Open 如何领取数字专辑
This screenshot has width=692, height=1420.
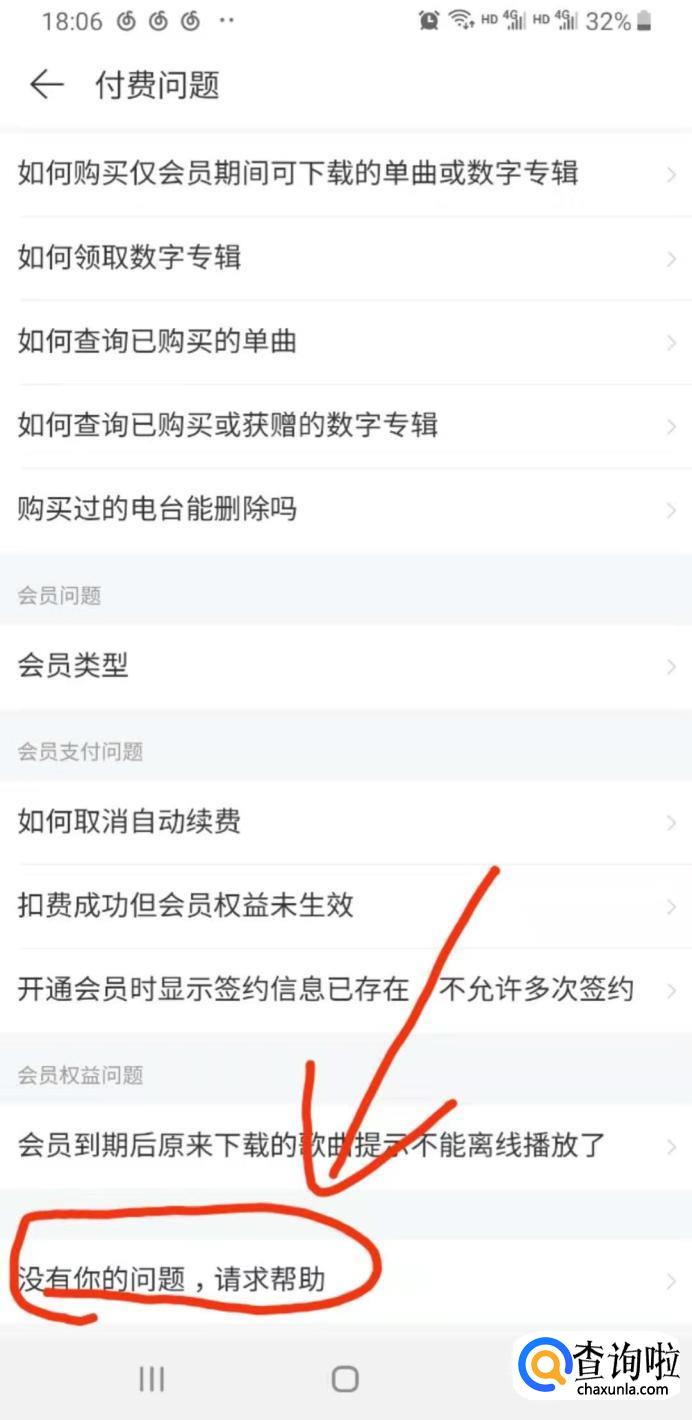[346, 258]
